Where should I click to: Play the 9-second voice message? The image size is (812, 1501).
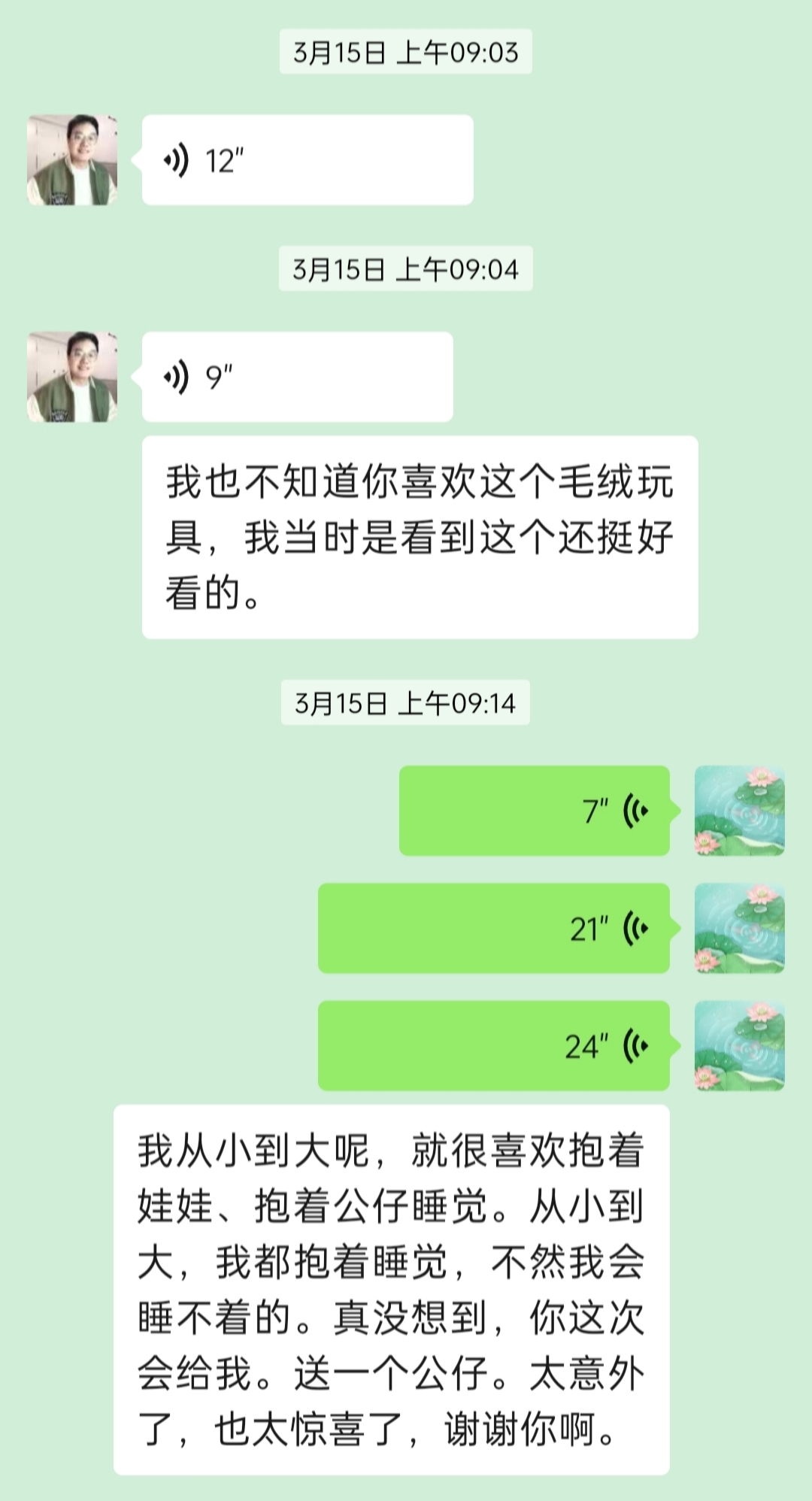[x=297, y=377]
